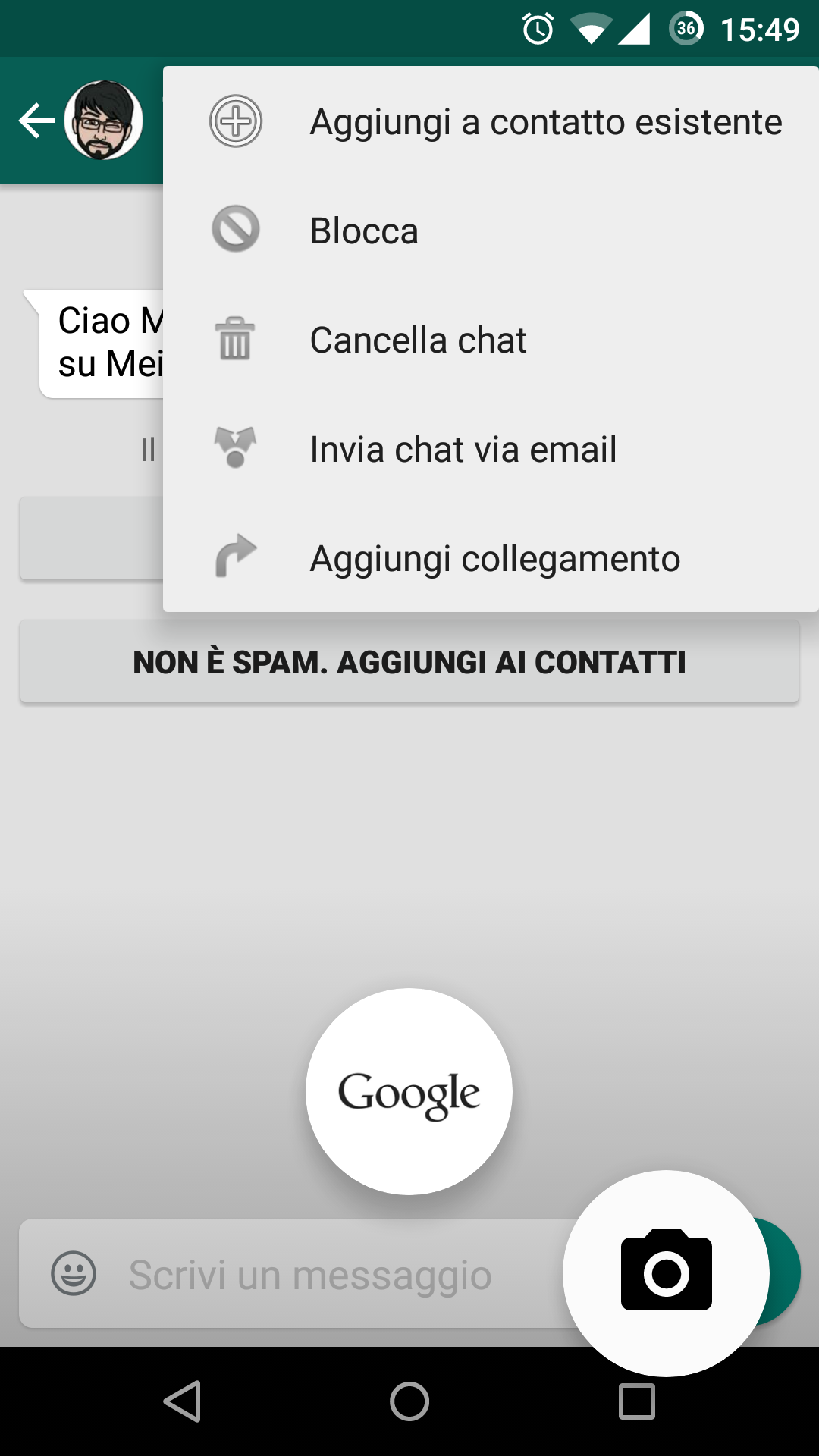Open the camera button

[666, 1273]
